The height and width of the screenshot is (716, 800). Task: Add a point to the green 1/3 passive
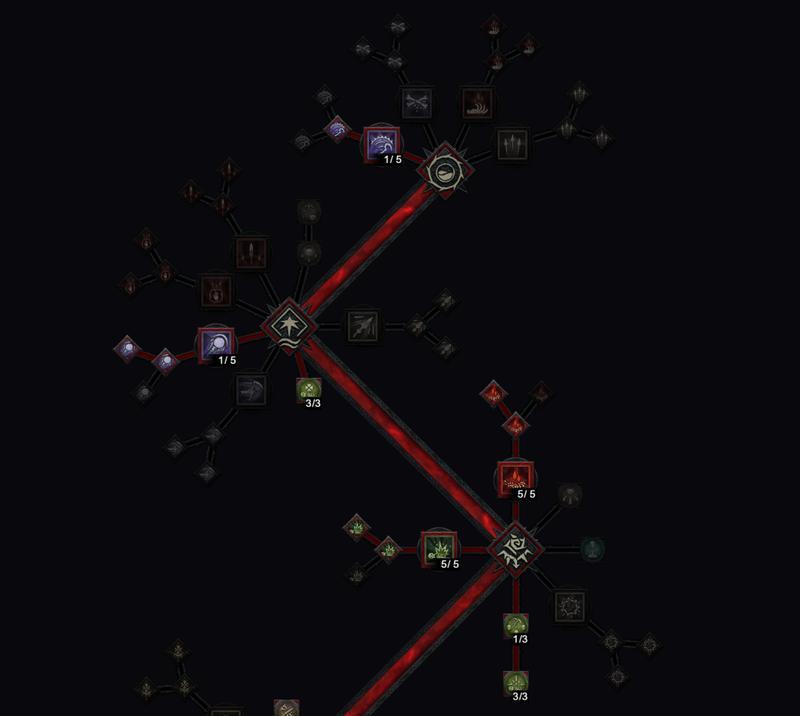pos(515,625)
